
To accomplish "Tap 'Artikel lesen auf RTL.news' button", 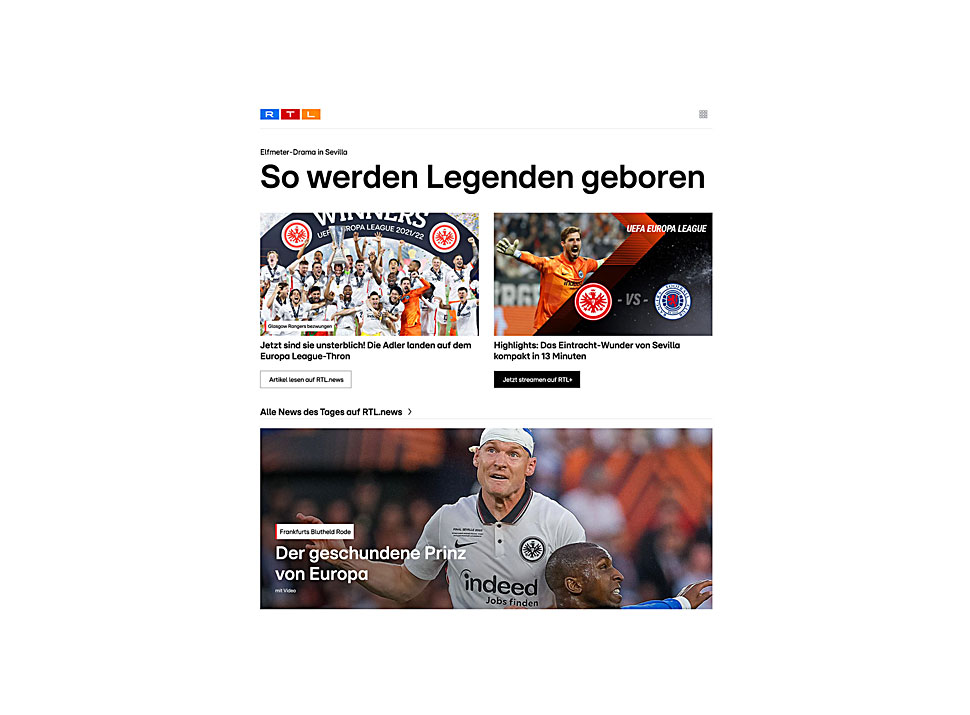I will click(305, 380).
